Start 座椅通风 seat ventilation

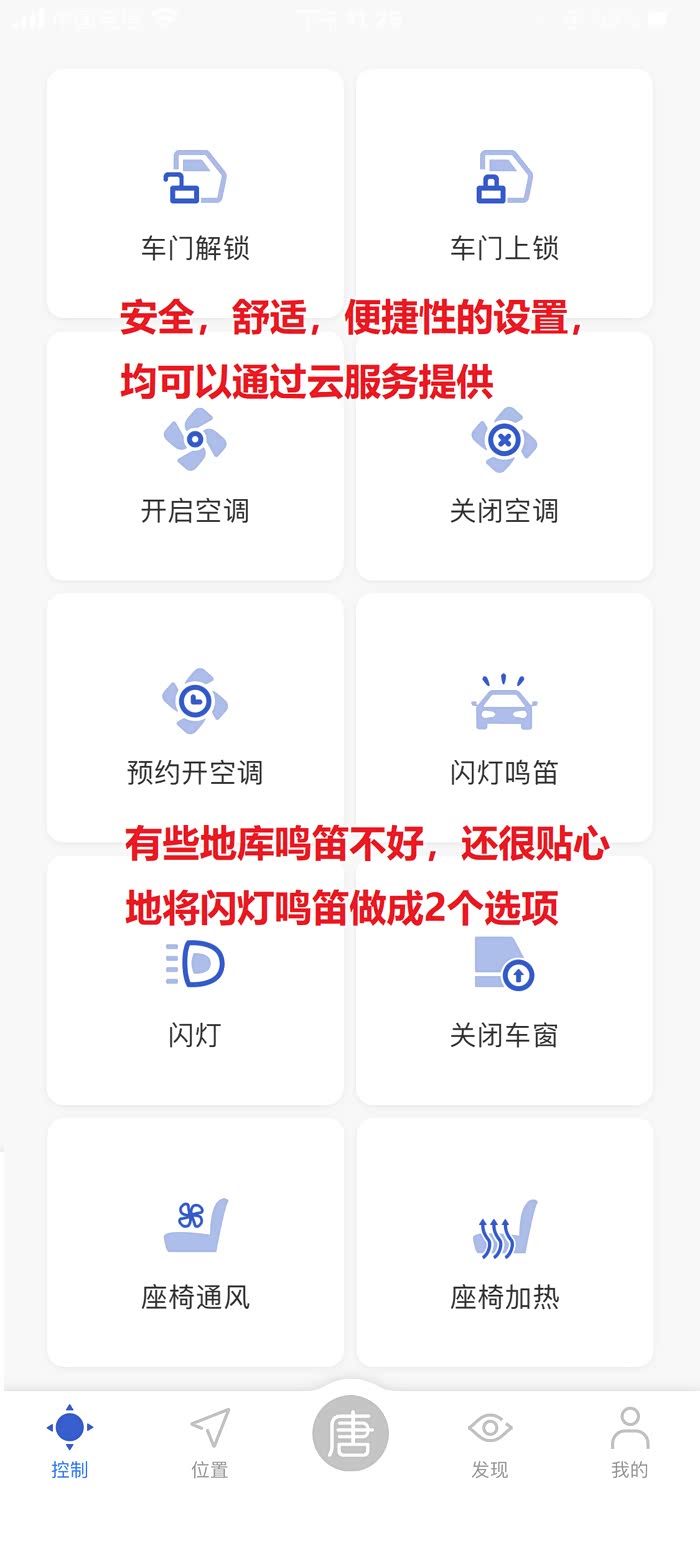195,1242
